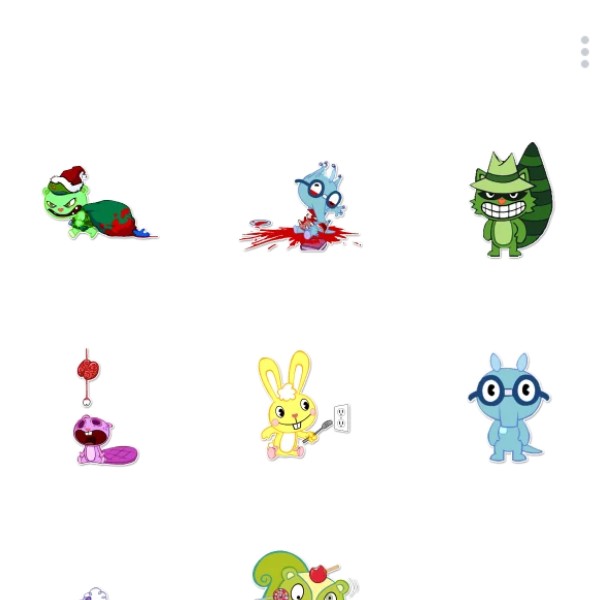Select the blue anteater with glasses sticker

click(509, 407)
